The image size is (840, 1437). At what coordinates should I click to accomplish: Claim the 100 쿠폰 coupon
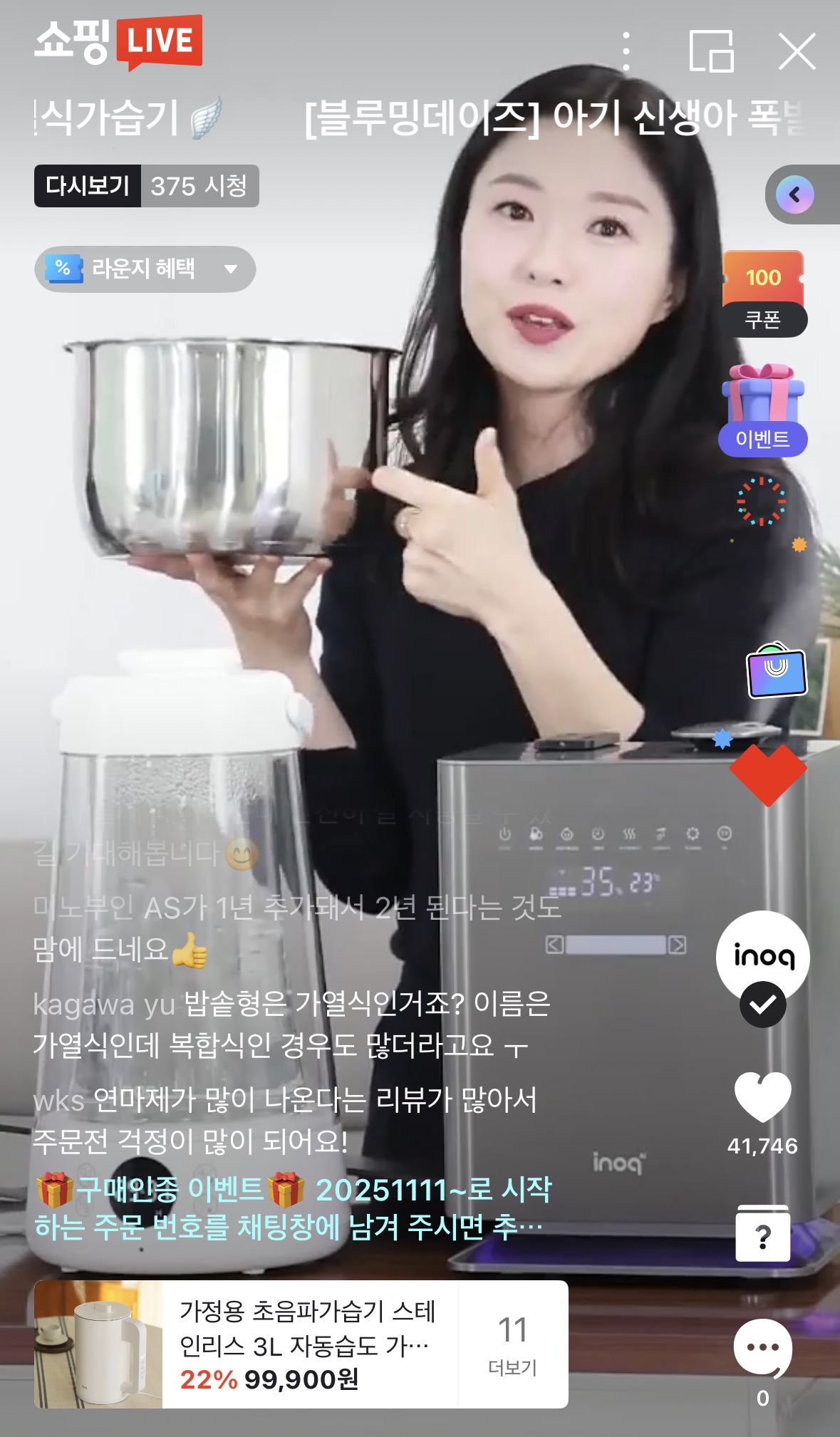point(763,294)
